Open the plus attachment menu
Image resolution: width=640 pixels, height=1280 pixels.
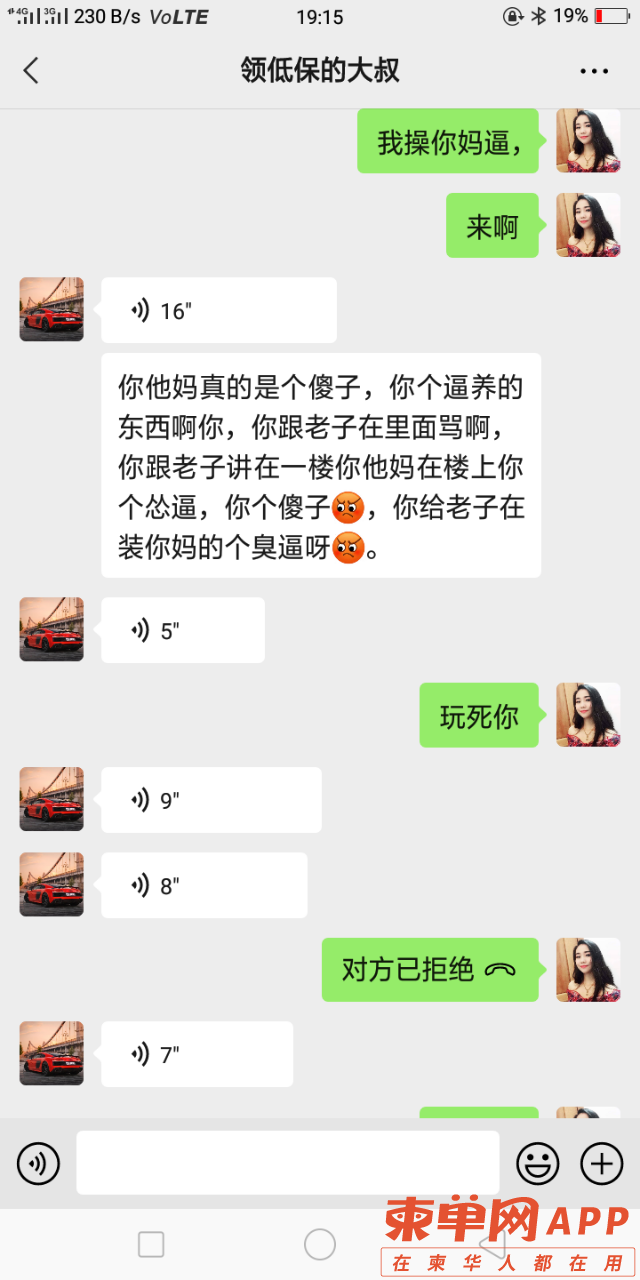click(x=602, y=1163)
